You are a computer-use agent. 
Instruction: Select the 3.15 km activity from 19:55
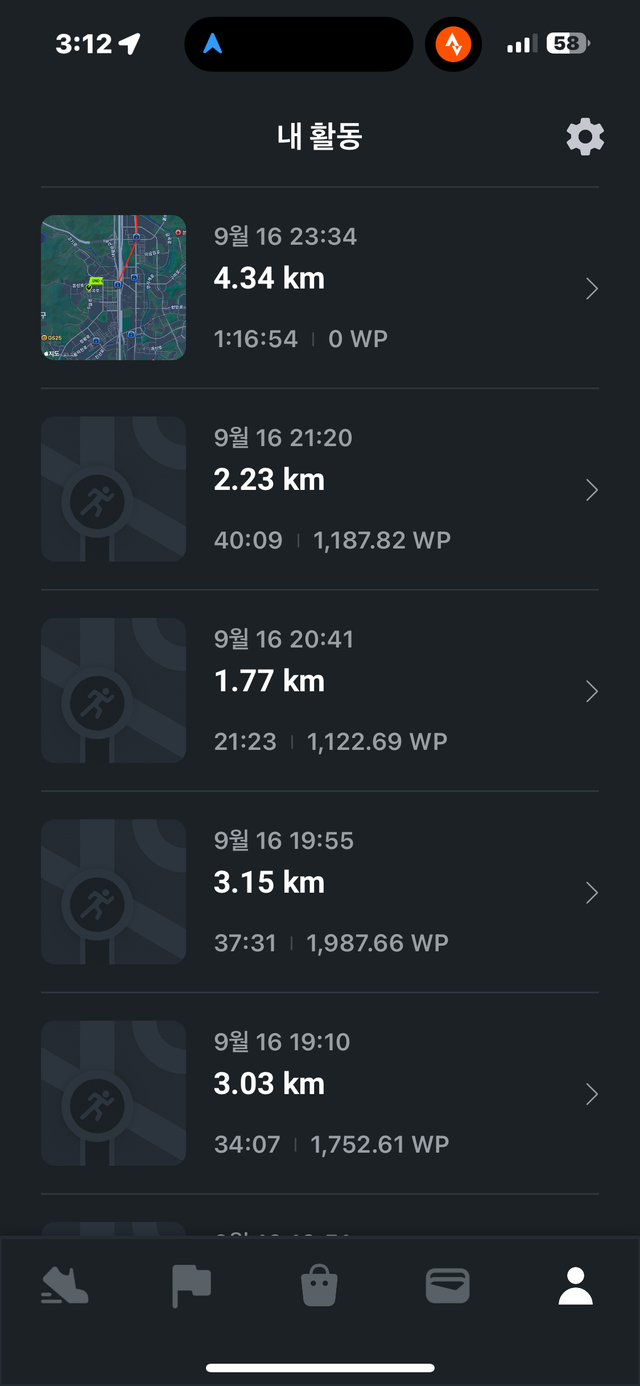pos(320,892)
